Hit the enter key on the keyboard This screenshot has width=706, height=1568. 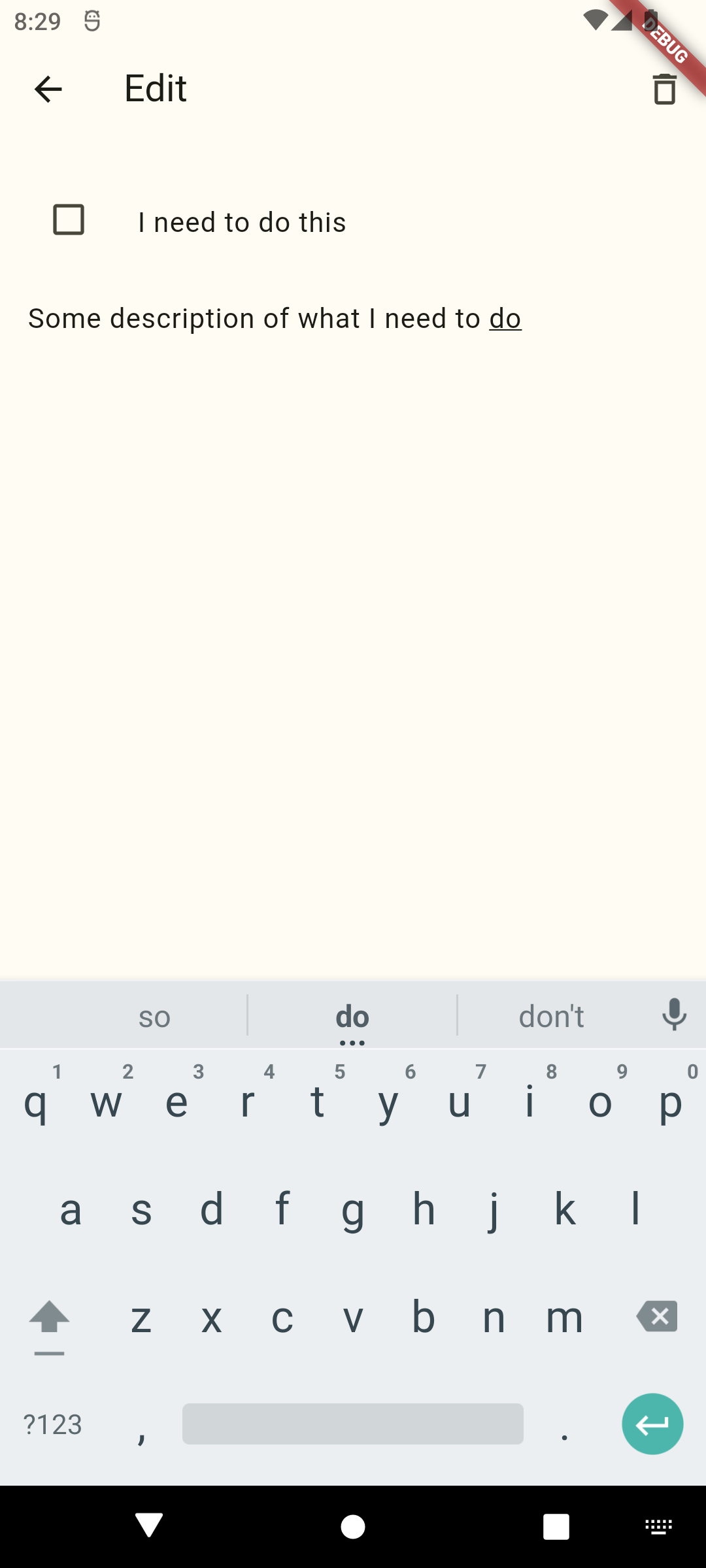pyautogui.click(x=652, y=1424)
